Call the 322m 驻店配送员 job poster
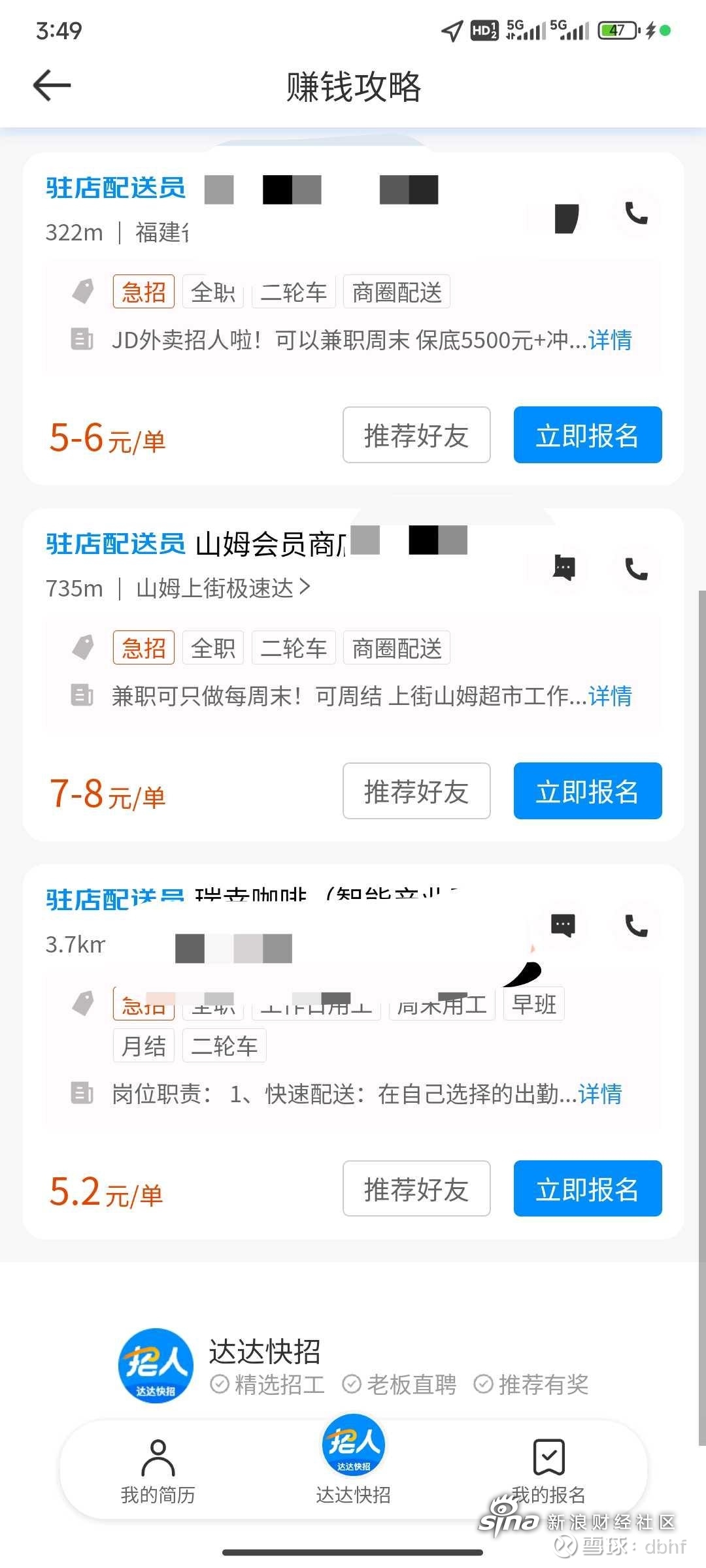 click(636, 213)
